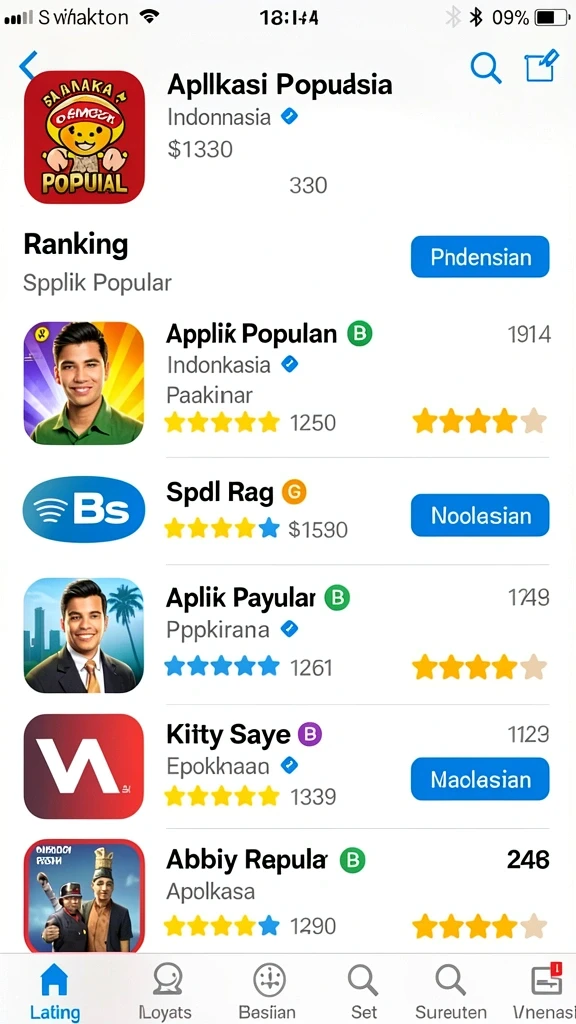Open the search magnifier in the header
This screenshot has height=1024, width=576.
click(x=486, y=67)
